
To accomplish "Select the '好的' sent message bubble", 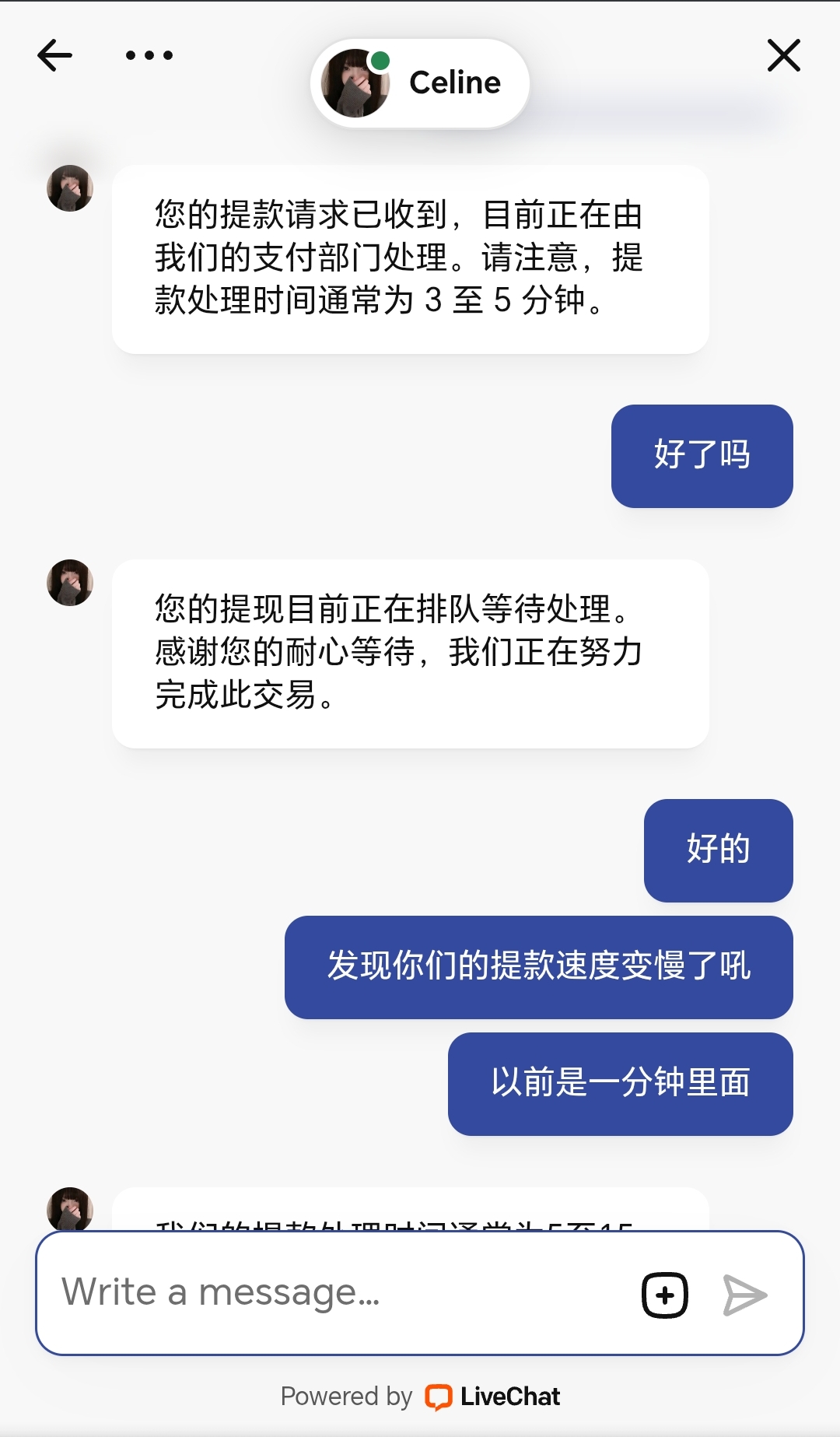I will pyautogui.click(x=717, y=850).
